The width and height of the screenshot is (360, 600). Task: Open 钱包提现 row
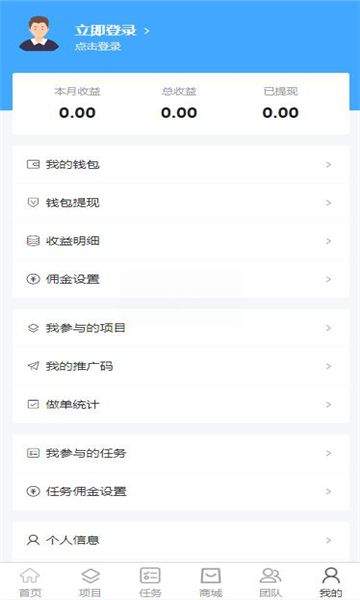(x=181, y=203)
